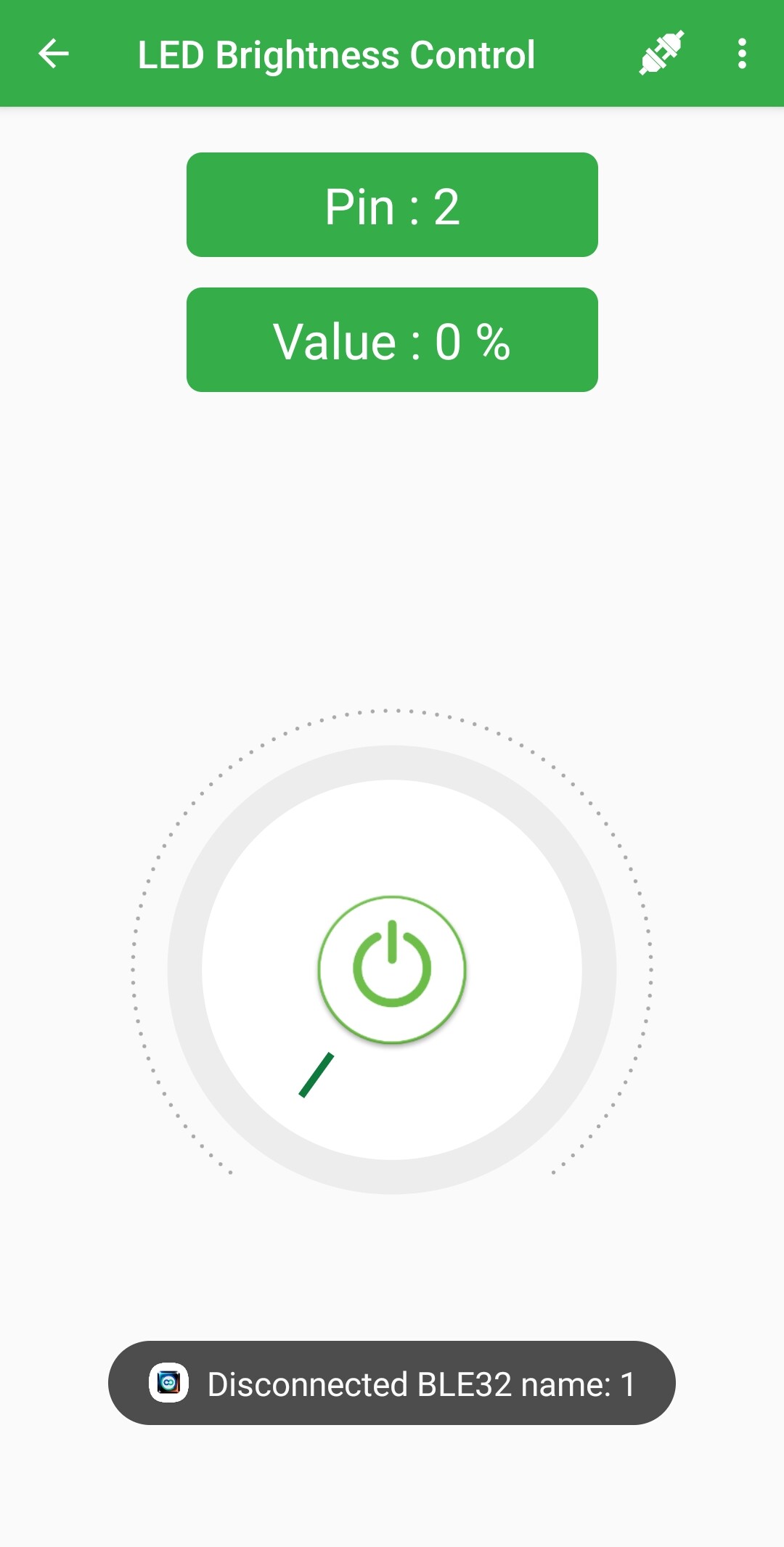Select the Pin : 2 button
The image size is (784, 1547).
(392, 205)
